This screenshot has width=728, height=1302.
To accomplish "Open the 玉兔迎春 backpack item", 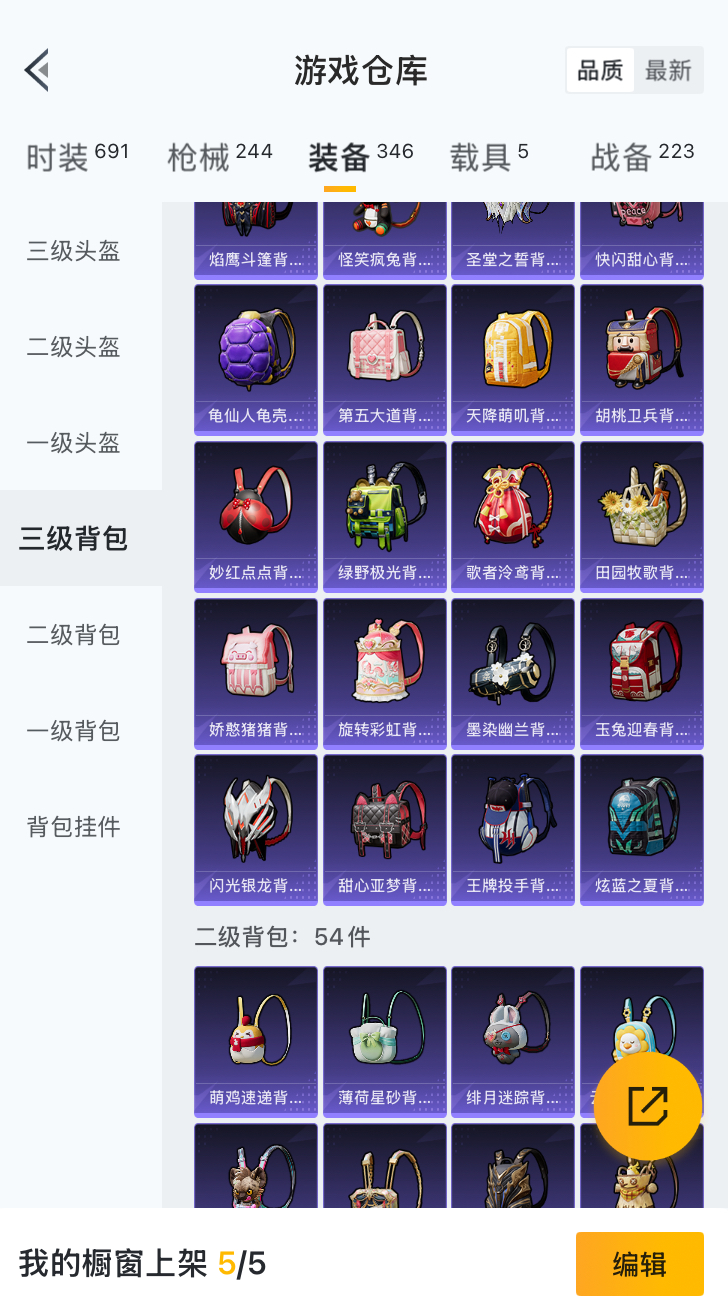I will tap(642, 673).
